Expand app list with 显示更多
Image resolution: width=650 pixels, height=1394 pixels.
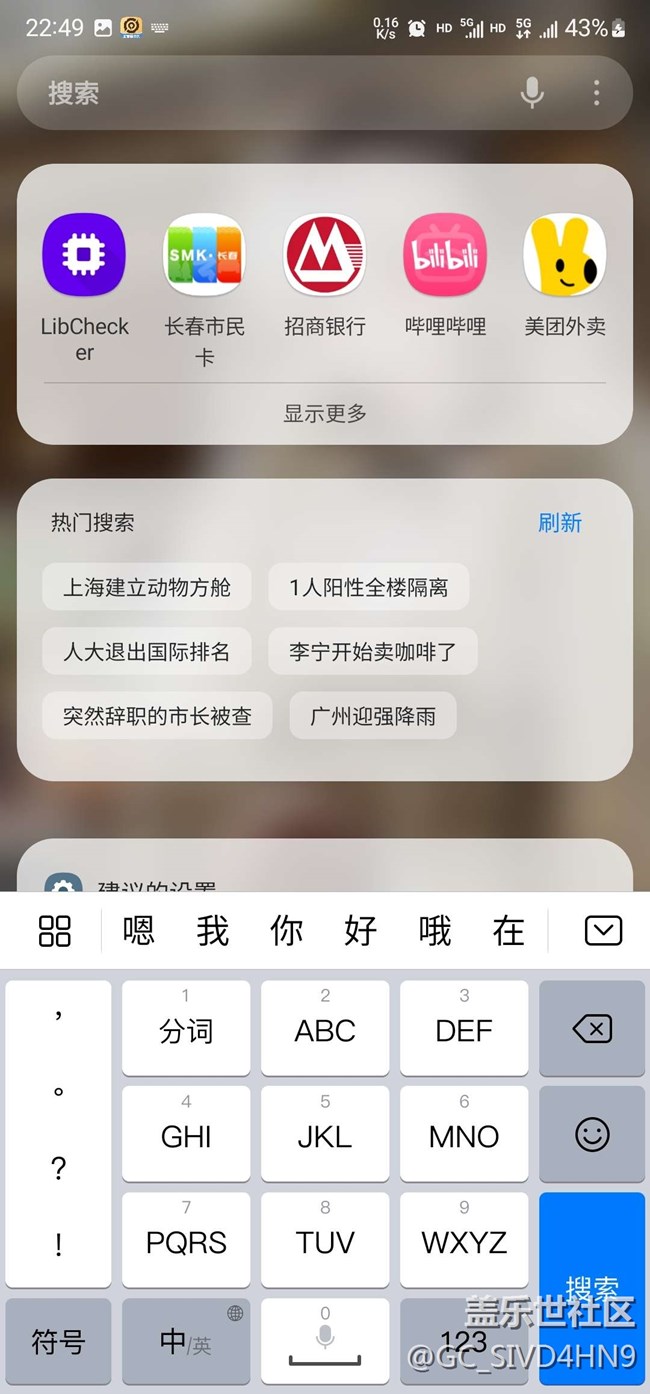(325, 413)
